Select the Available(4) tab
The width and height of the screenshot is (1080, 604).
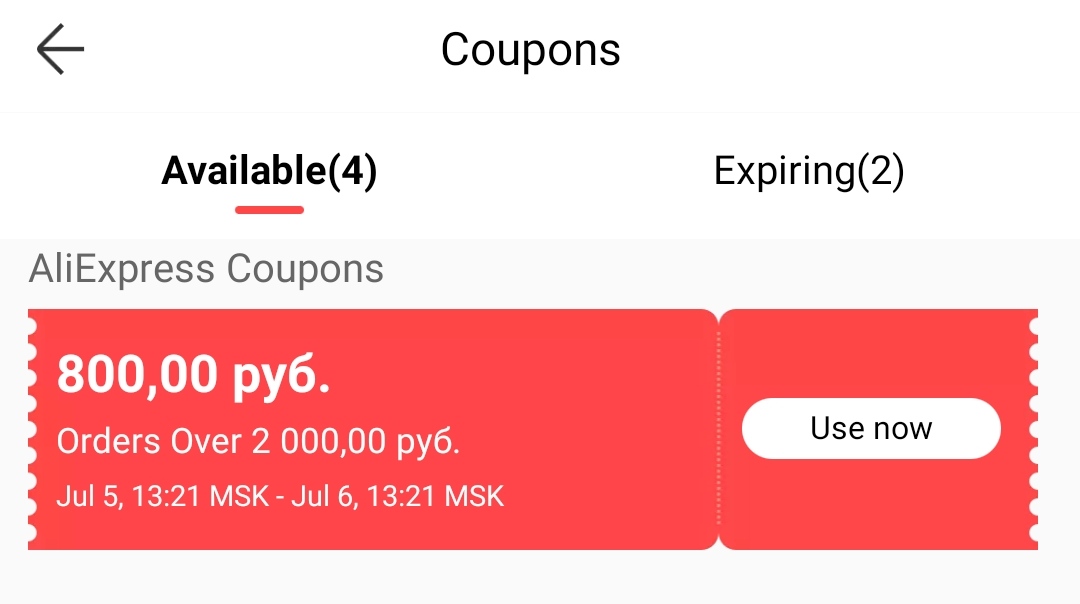click(269, 171)
